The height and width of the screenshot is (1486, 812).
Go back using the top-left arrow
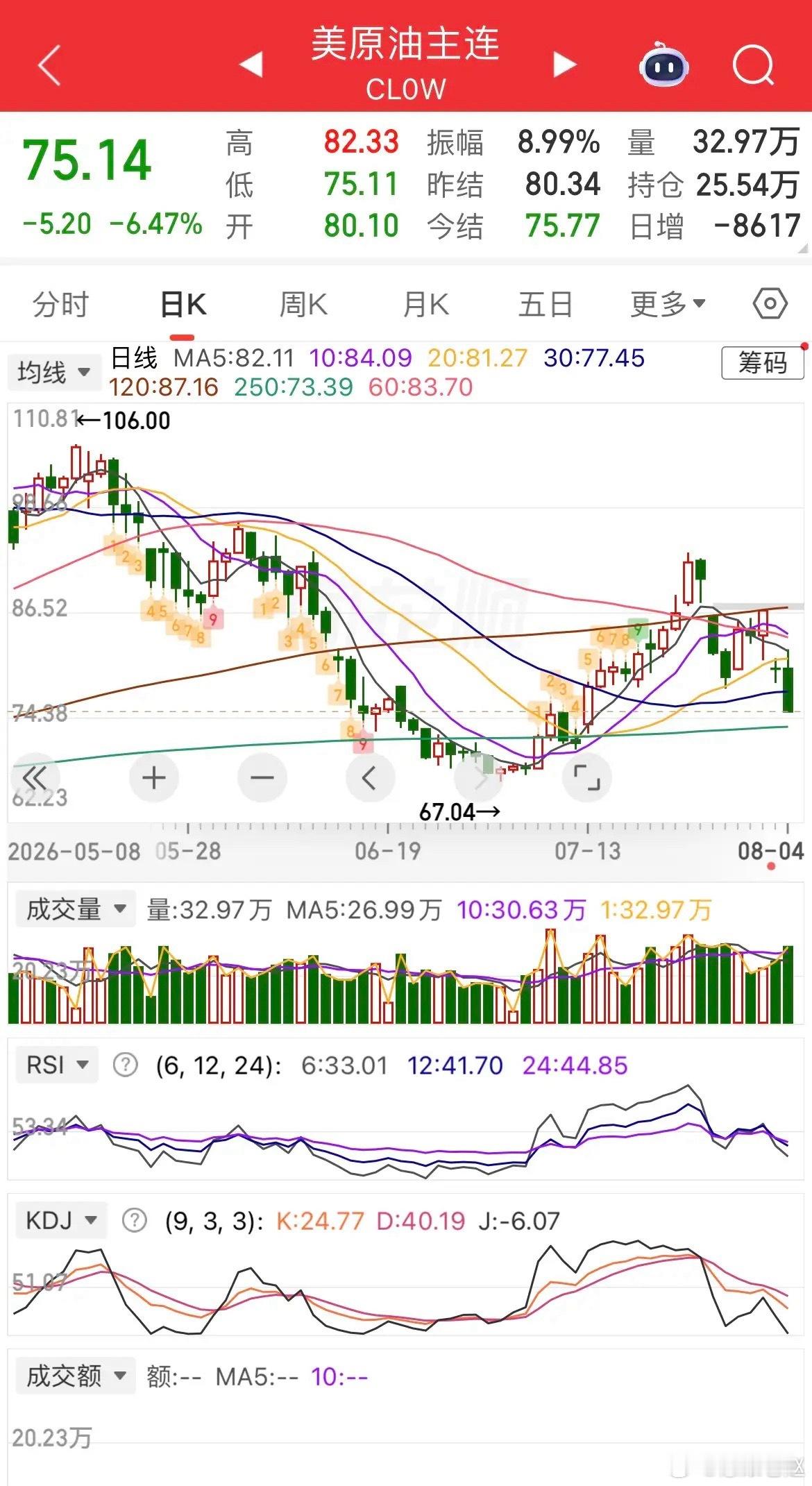point(49,65)
